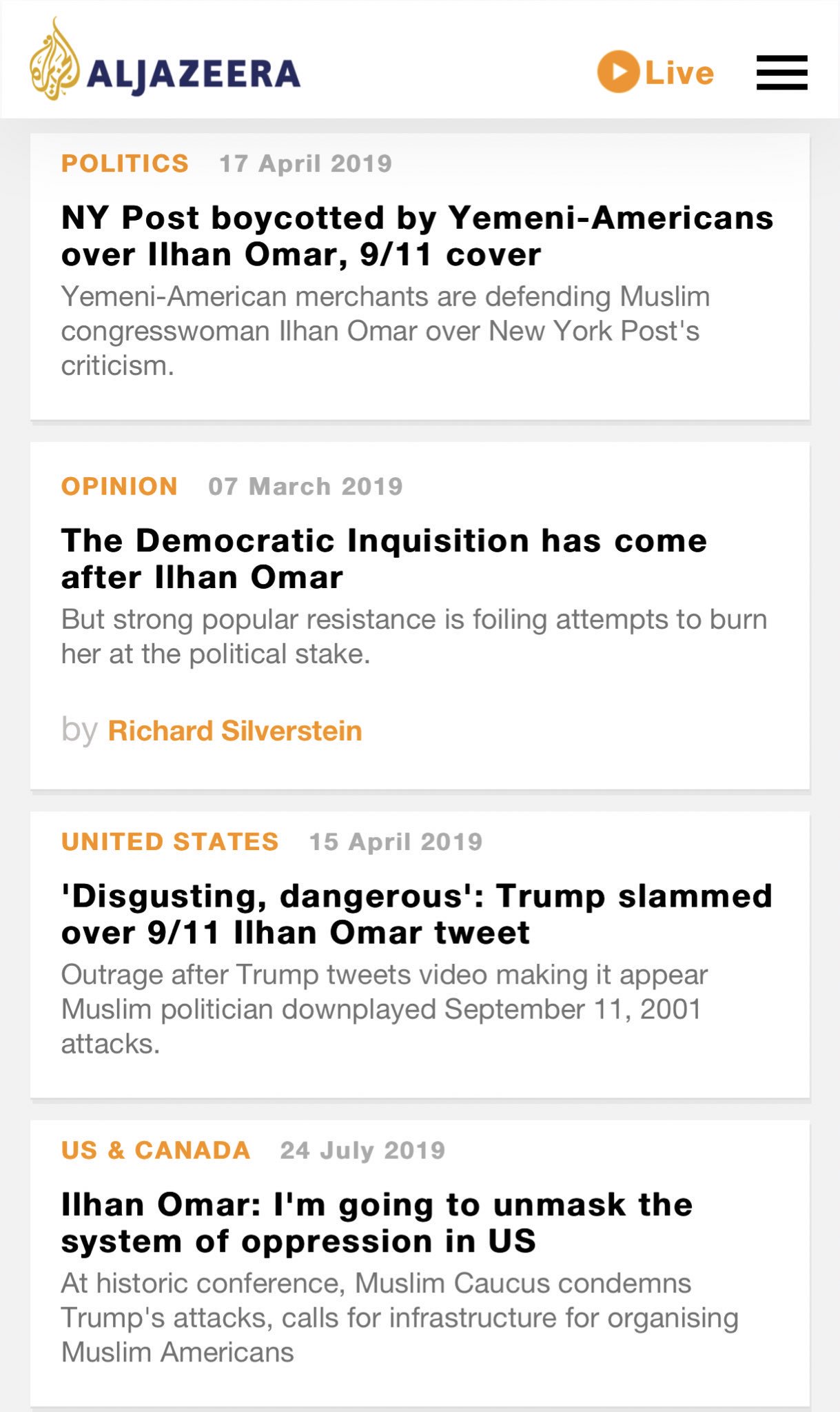Screen dimensions: 840x1412
Task: Open the POLITICS category link
Action: pyautogui.click(x=125, y=163)
